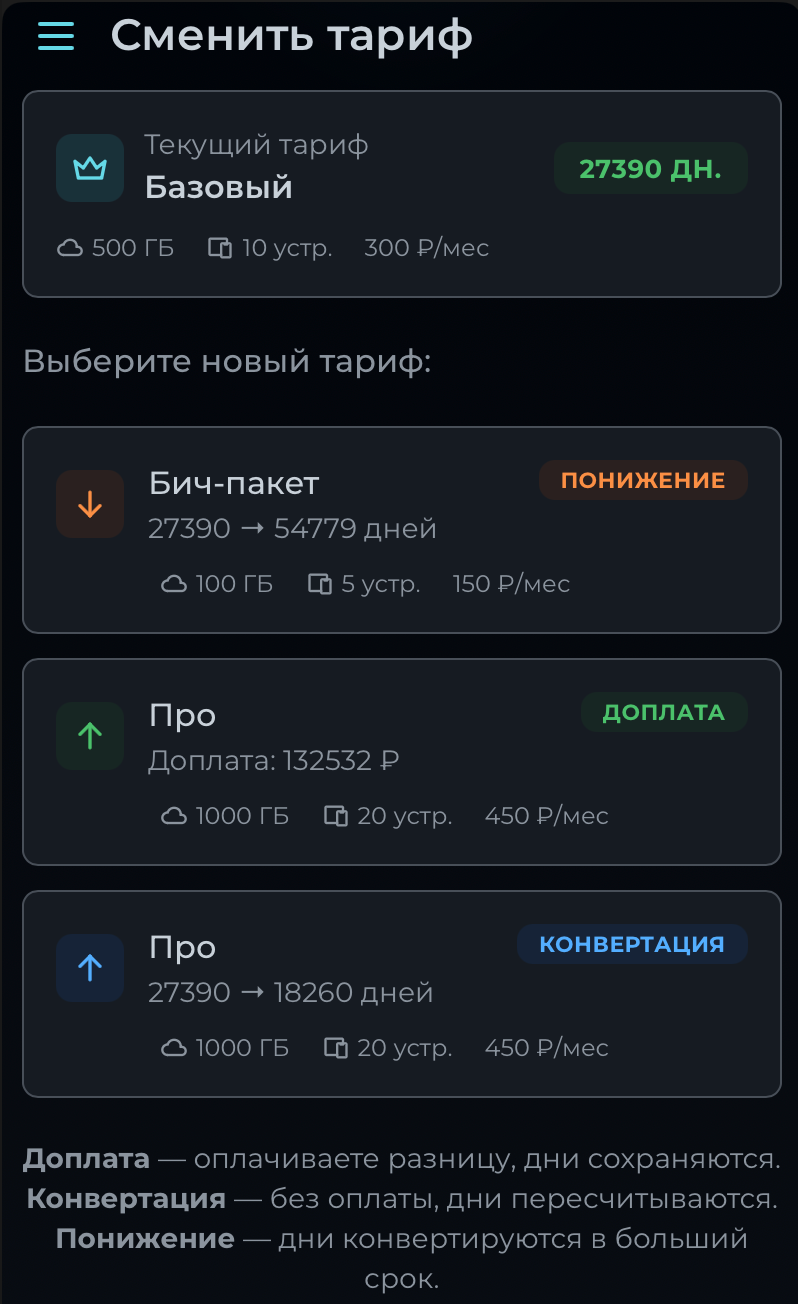Select the Про tariff with Доплата
Viewport: 798px width, 1304px height.
[x=399, y=762]
